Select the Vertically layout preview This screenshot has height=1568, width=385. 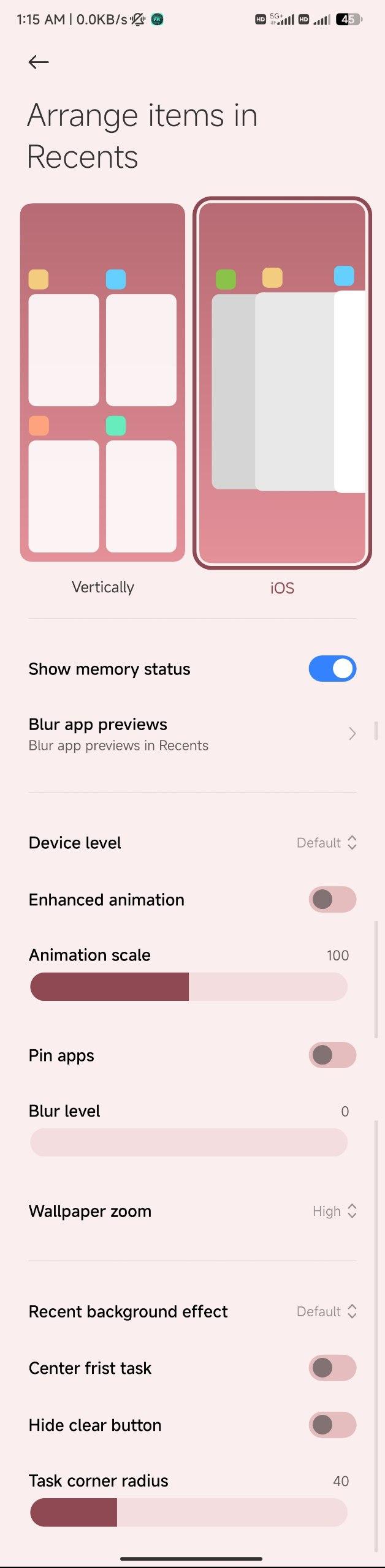(x=102, y=382)
